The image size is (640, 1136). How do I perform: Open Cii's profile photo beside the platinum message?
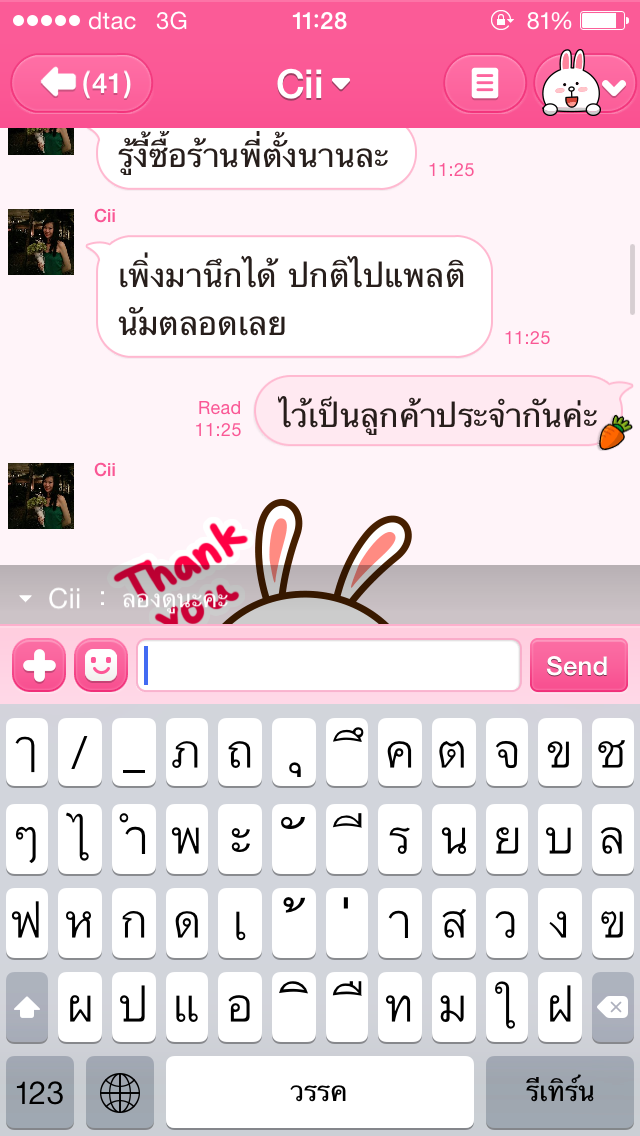(x=41, y=242)
